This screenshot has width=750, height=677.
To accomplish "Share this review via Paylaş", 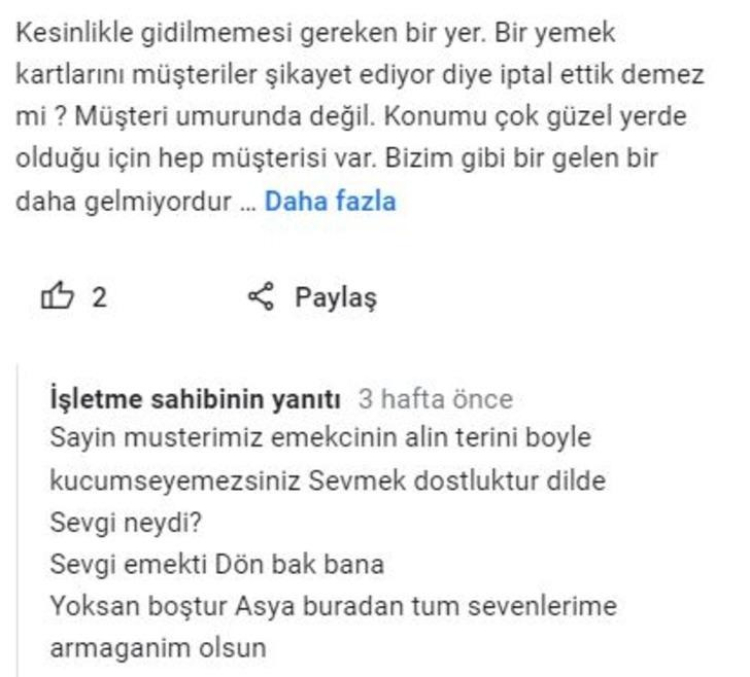I will [x=312, y=297].
